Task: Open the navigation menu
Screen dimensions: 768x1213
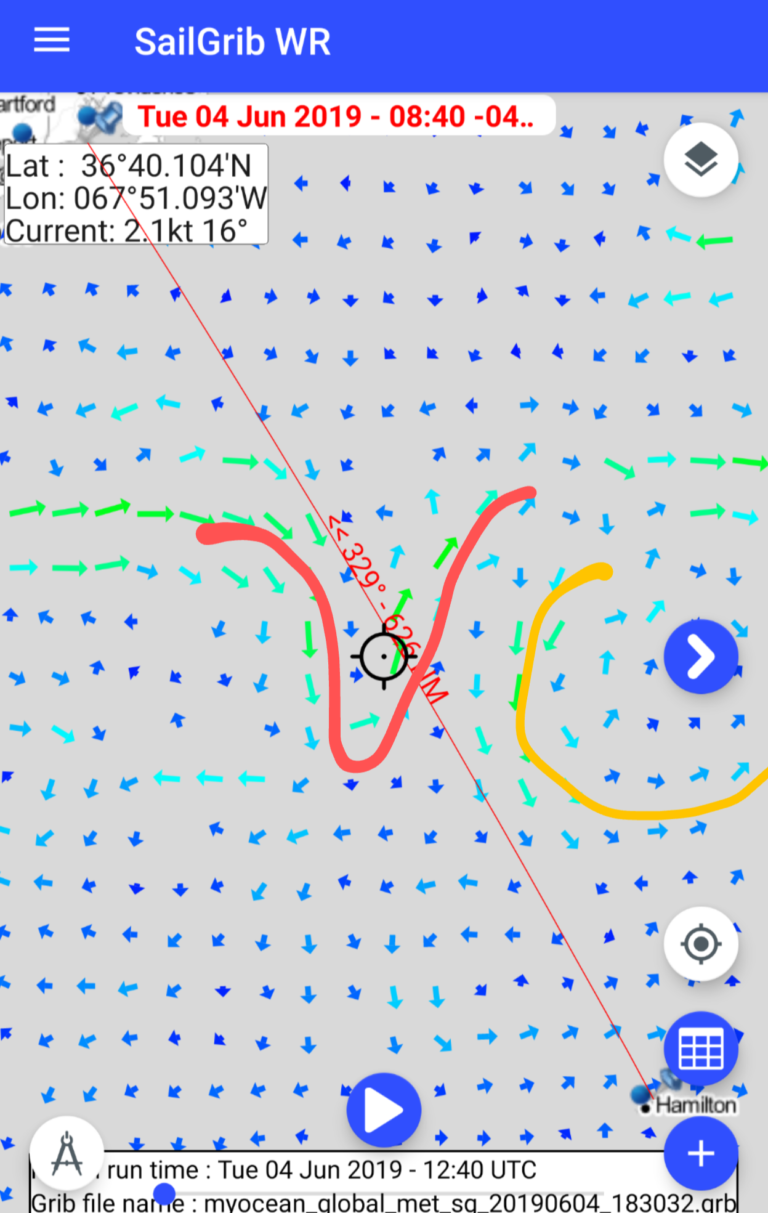Action: [51, 40]
